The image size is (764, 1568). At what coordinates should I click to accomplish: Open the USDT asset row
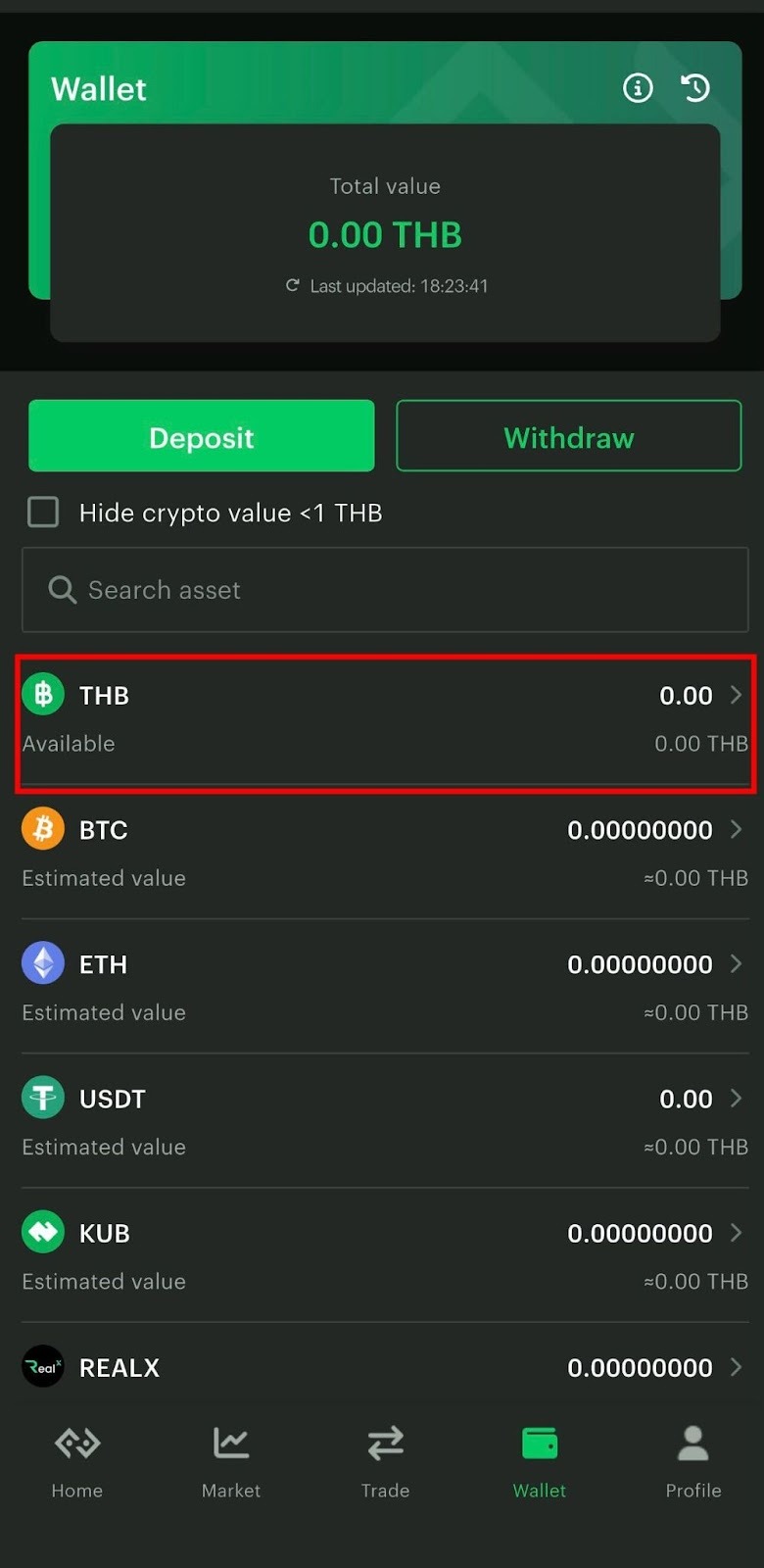point(385,1121)
